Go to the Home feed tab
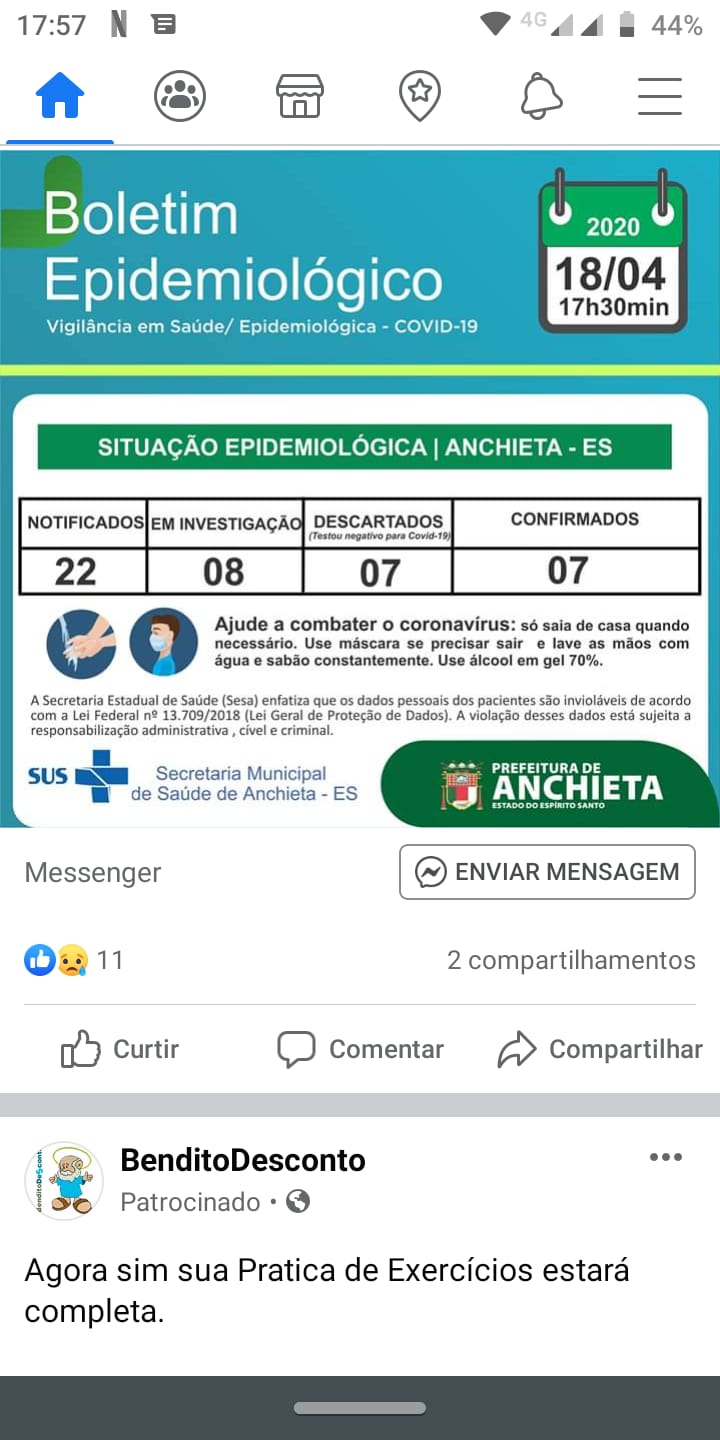Image resolution: width=720 pixels, height=1440 pixels. 60,97
